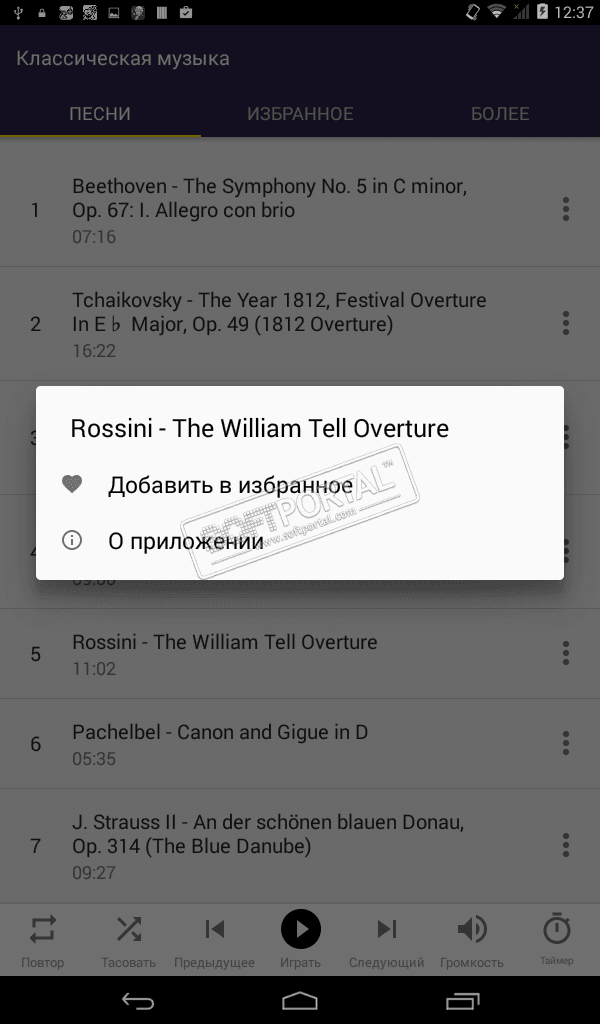
Task: Skip to Следующий track
Action: [x=386, y=939]
